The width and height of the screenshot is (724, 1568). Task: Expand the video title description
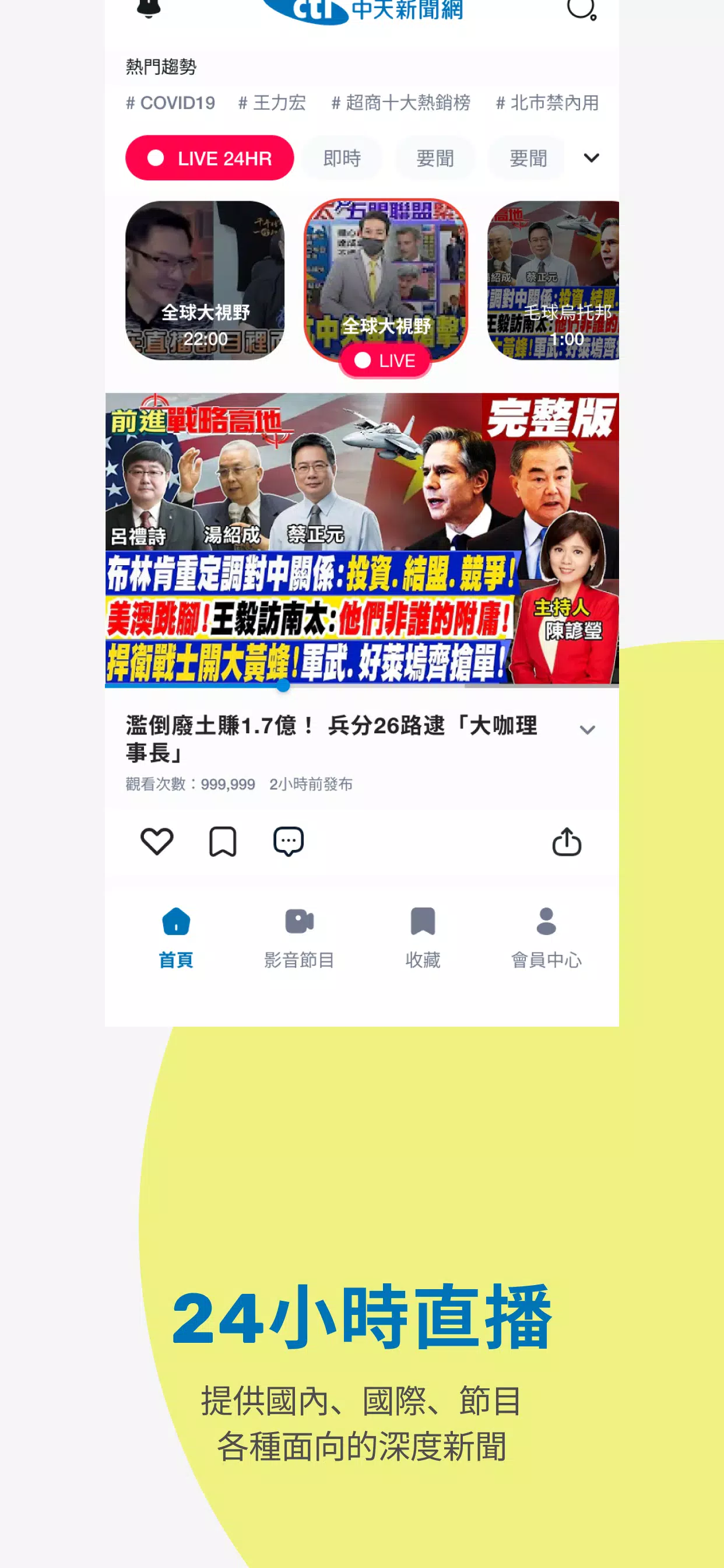coord(587,730)
